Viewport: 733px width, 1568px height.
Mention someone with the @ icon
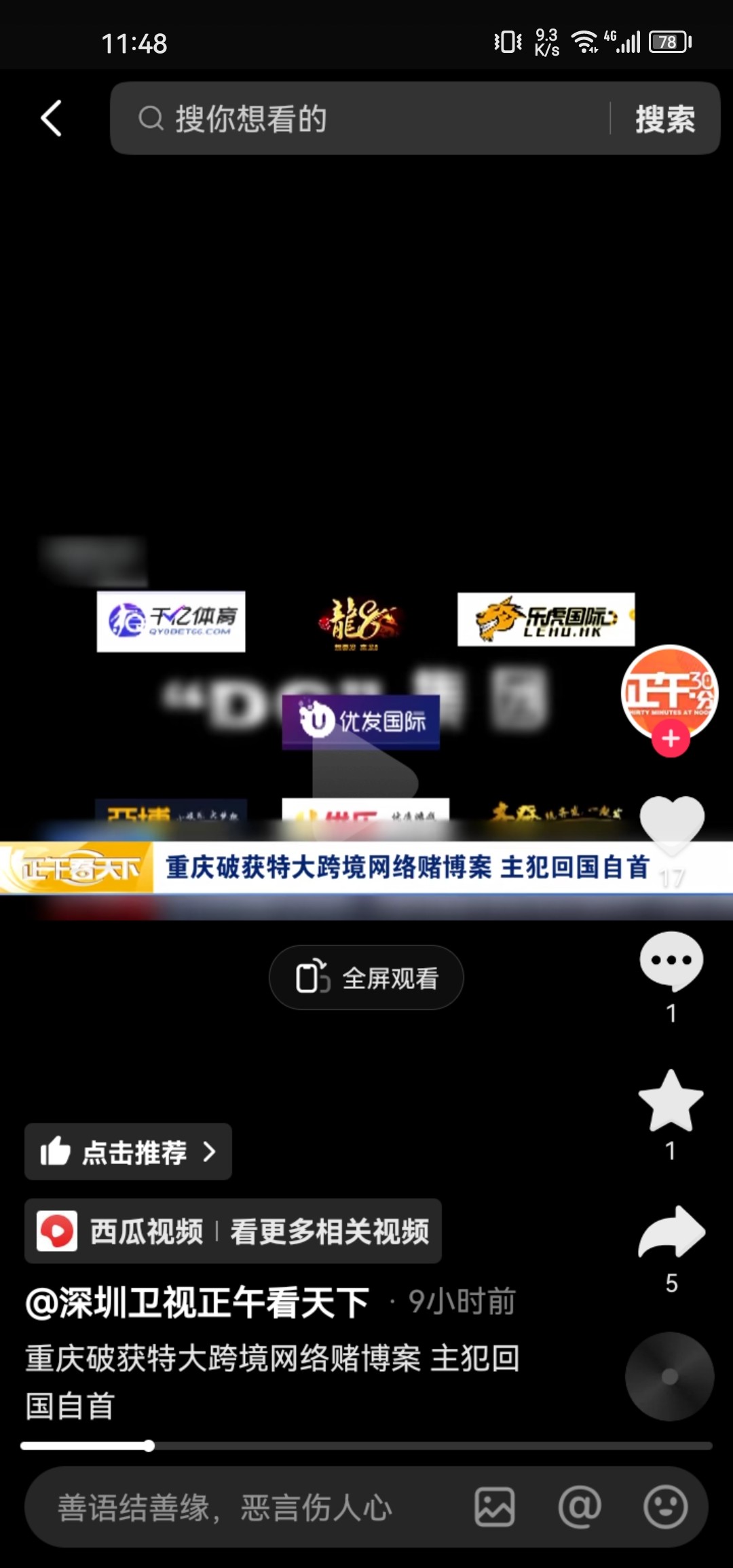(579, 1508)
